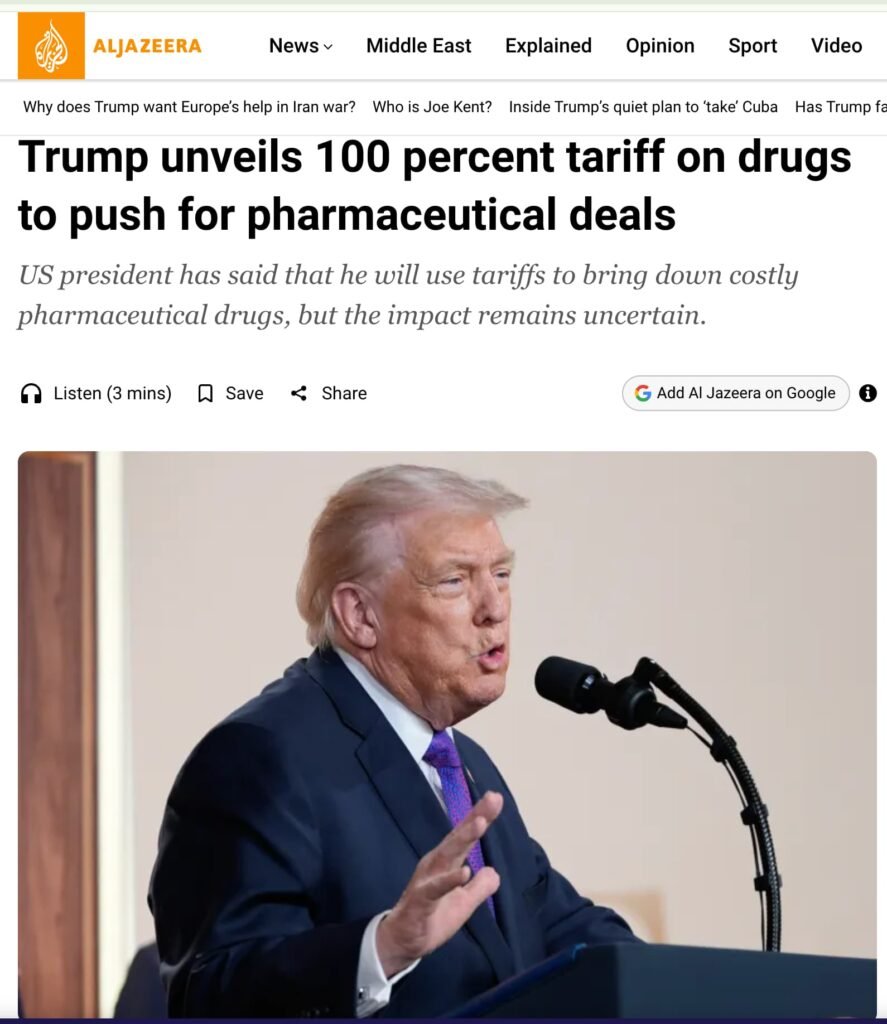Open 'Who is Joe Kent?' story

(432, 107)
